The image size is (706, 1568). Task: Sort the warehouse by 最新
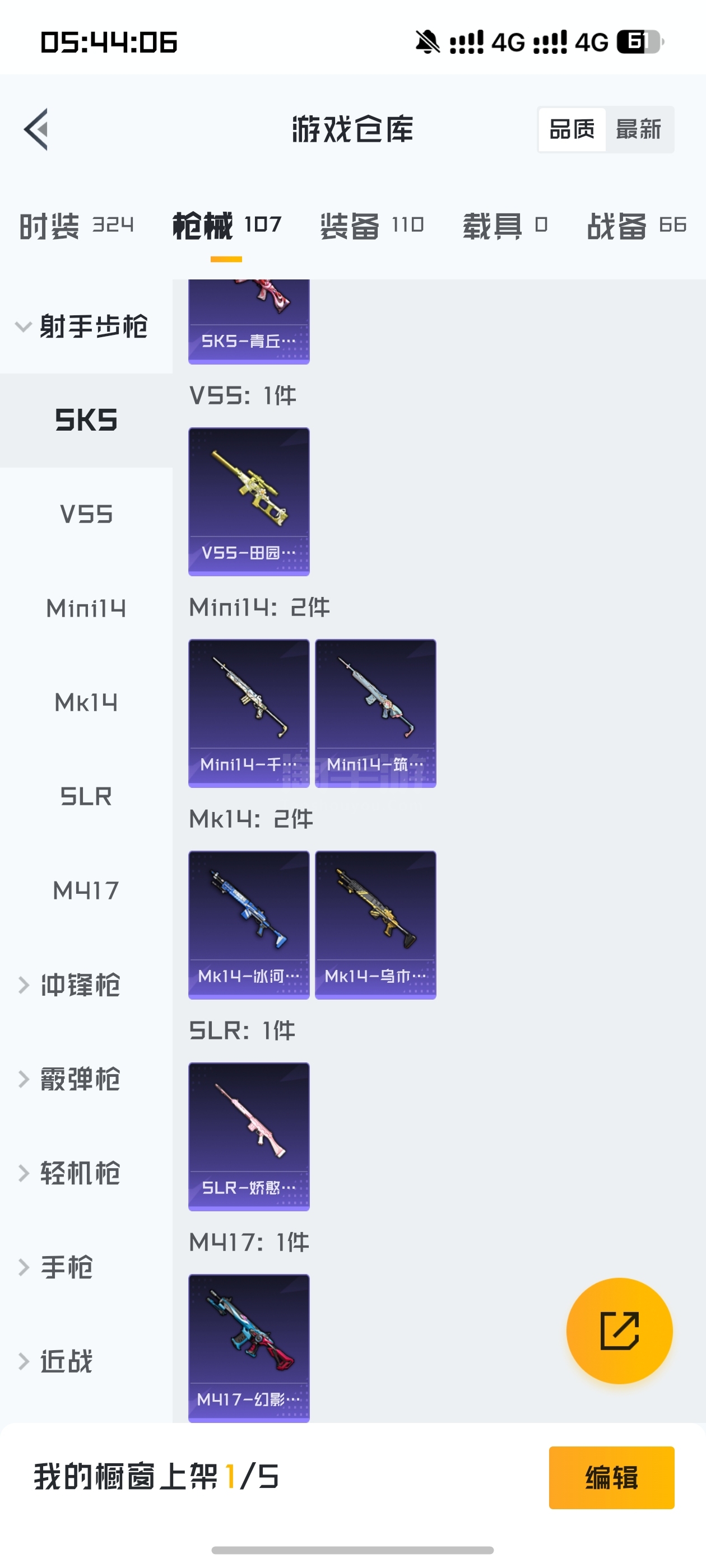tap(638, 129)
